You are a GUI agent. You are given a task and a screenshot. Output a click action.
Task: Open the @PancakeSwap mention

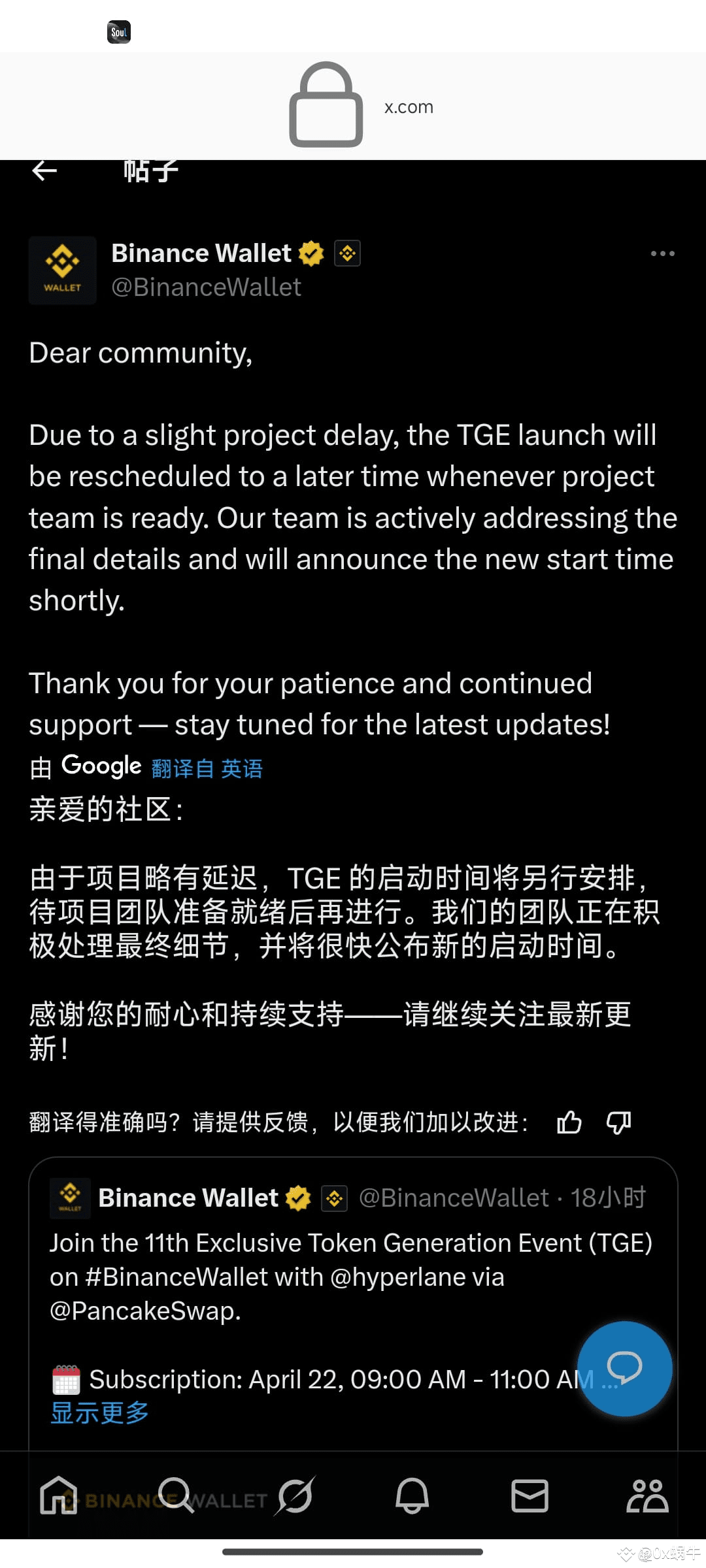tap(144, 1311)
